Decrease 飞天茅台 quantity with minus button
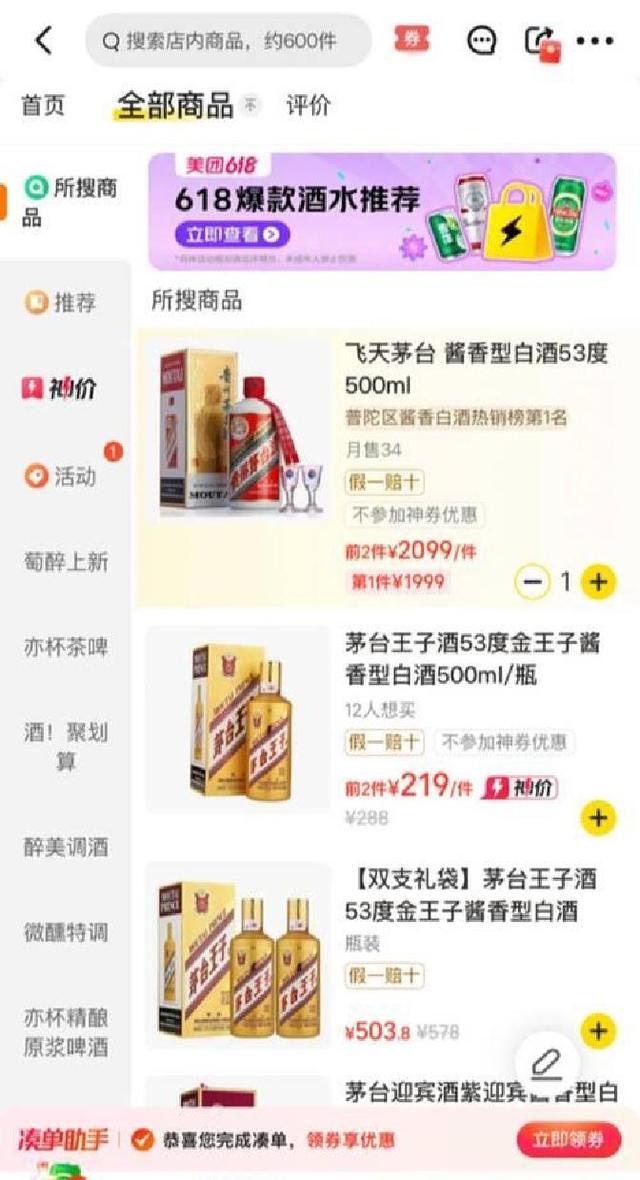This screenshot has height=1180, width=640. point(534,581)
